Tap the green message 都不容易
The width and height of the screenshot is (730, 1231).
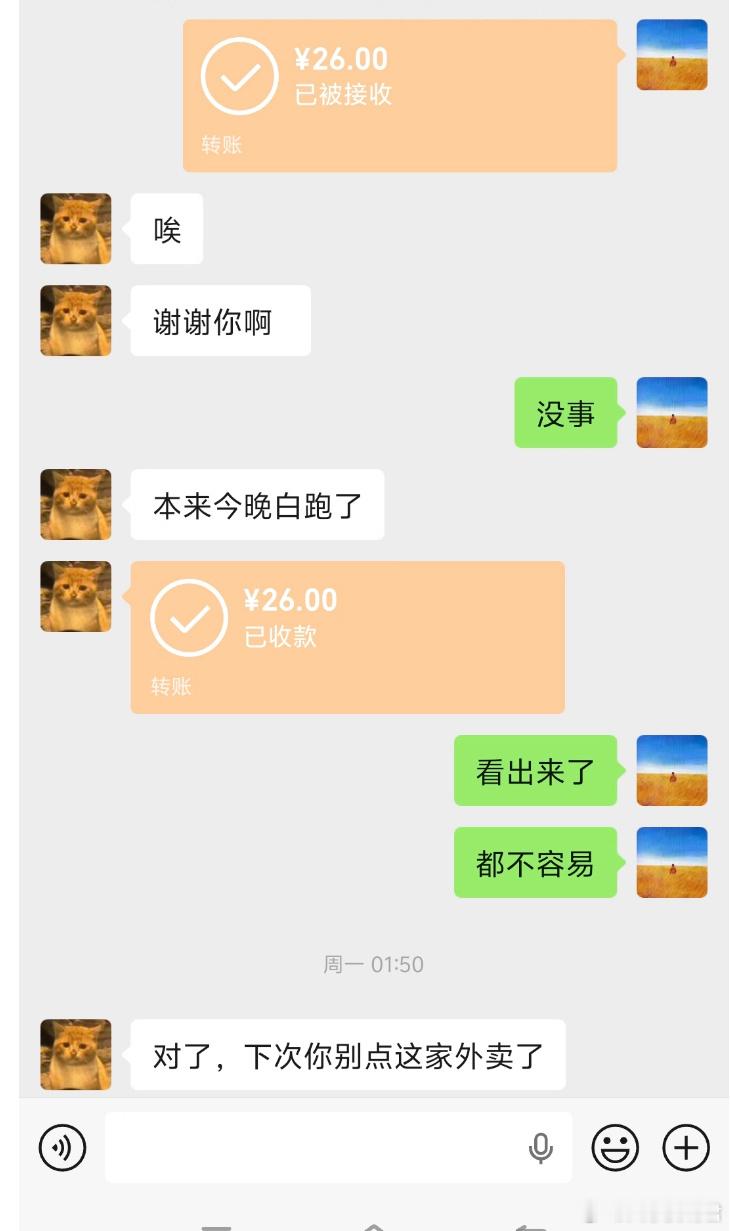(534, 862)
